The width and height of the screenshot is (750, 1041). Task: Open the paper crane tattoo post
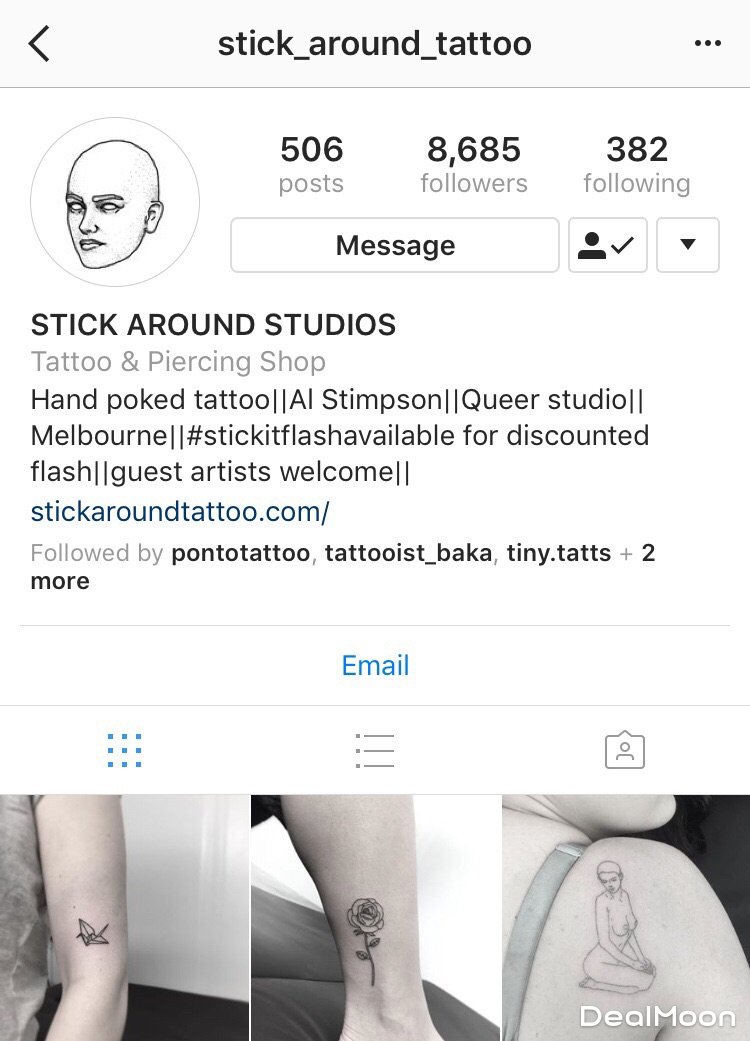[124, 918]
